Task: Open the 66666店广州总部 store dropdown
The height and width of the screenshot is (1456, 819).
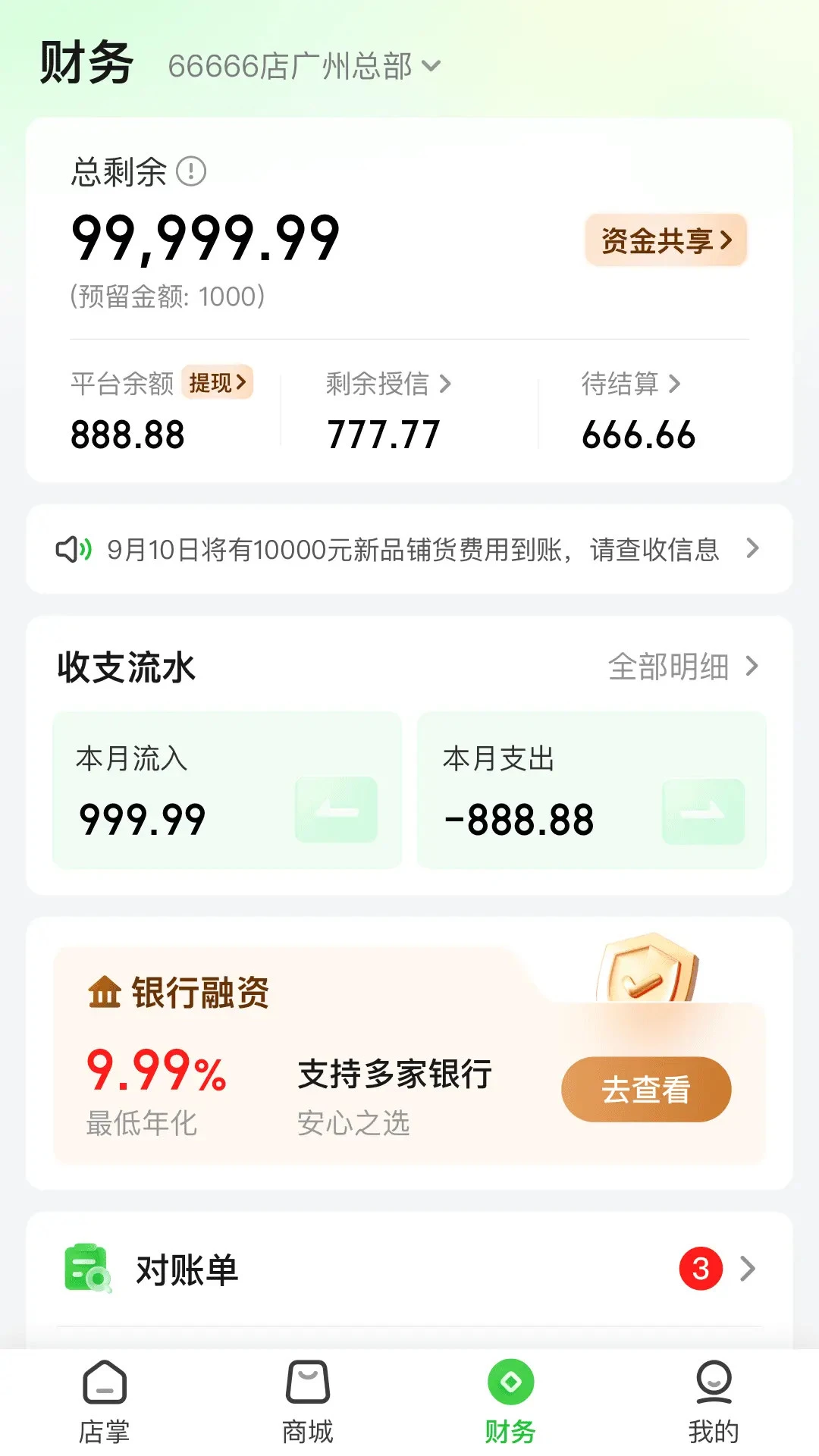Action: click(303, 67)
